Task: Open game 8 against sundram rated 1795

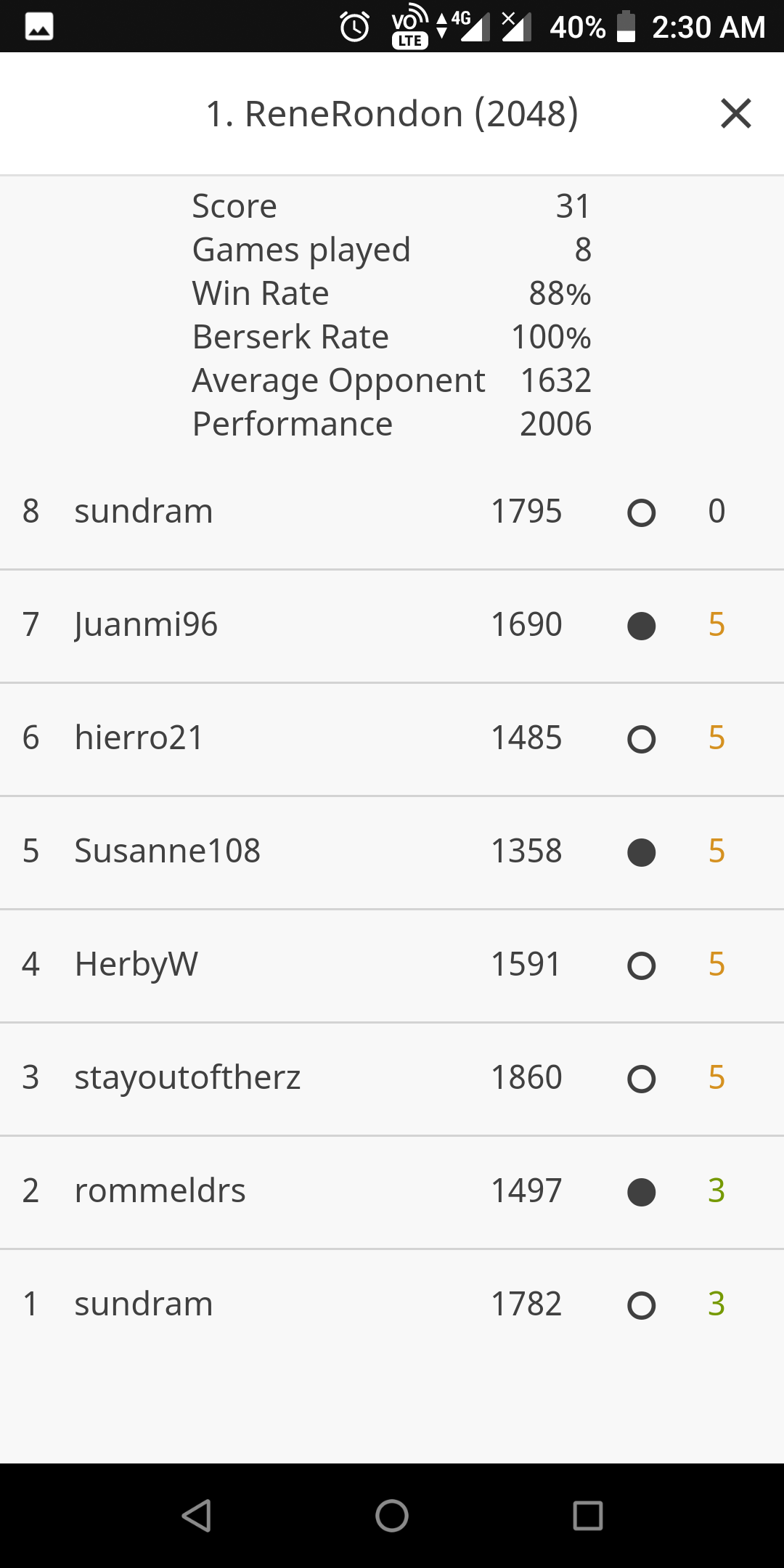Action: point(392,512)
